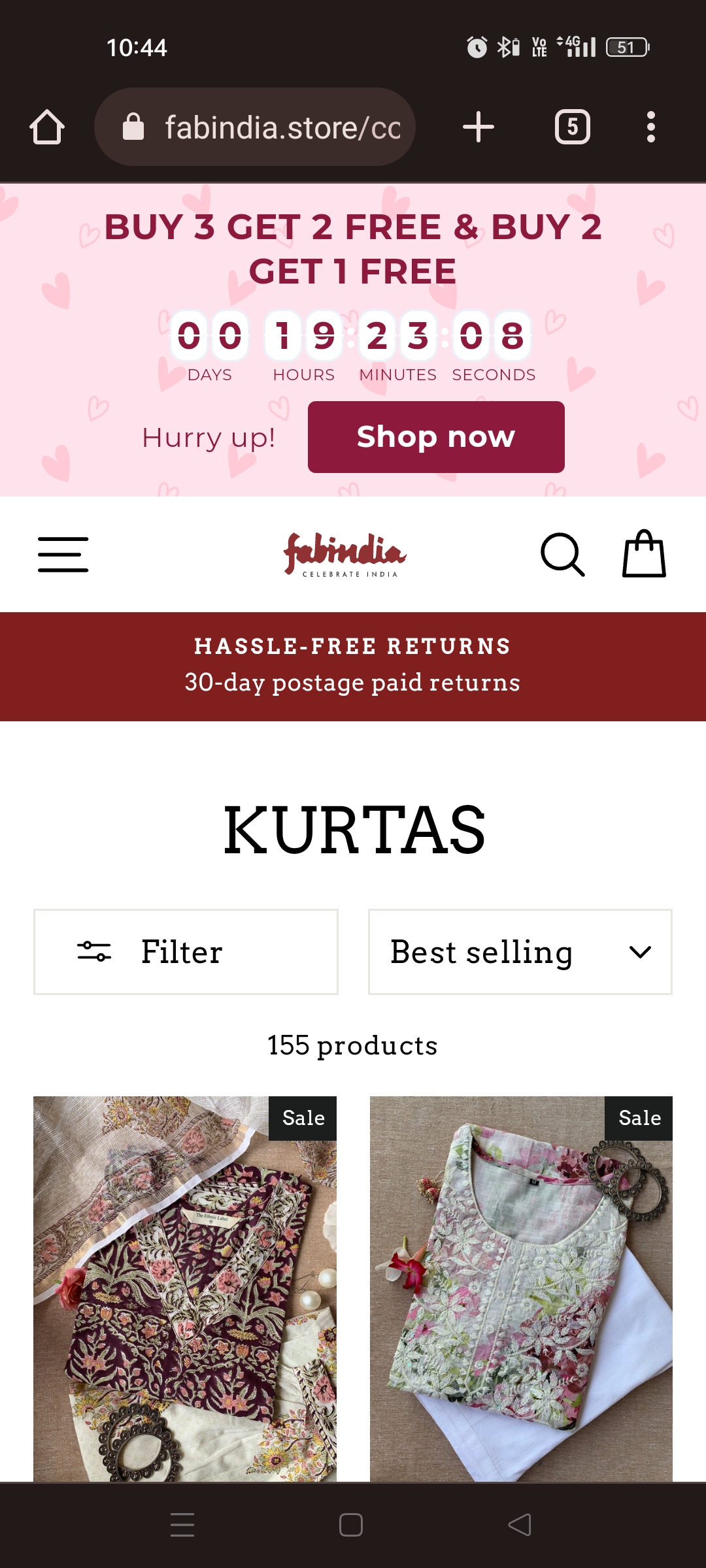Go to the Fabindia logo home link
The image size is (706, 1568).
click(x=345, y=555)
